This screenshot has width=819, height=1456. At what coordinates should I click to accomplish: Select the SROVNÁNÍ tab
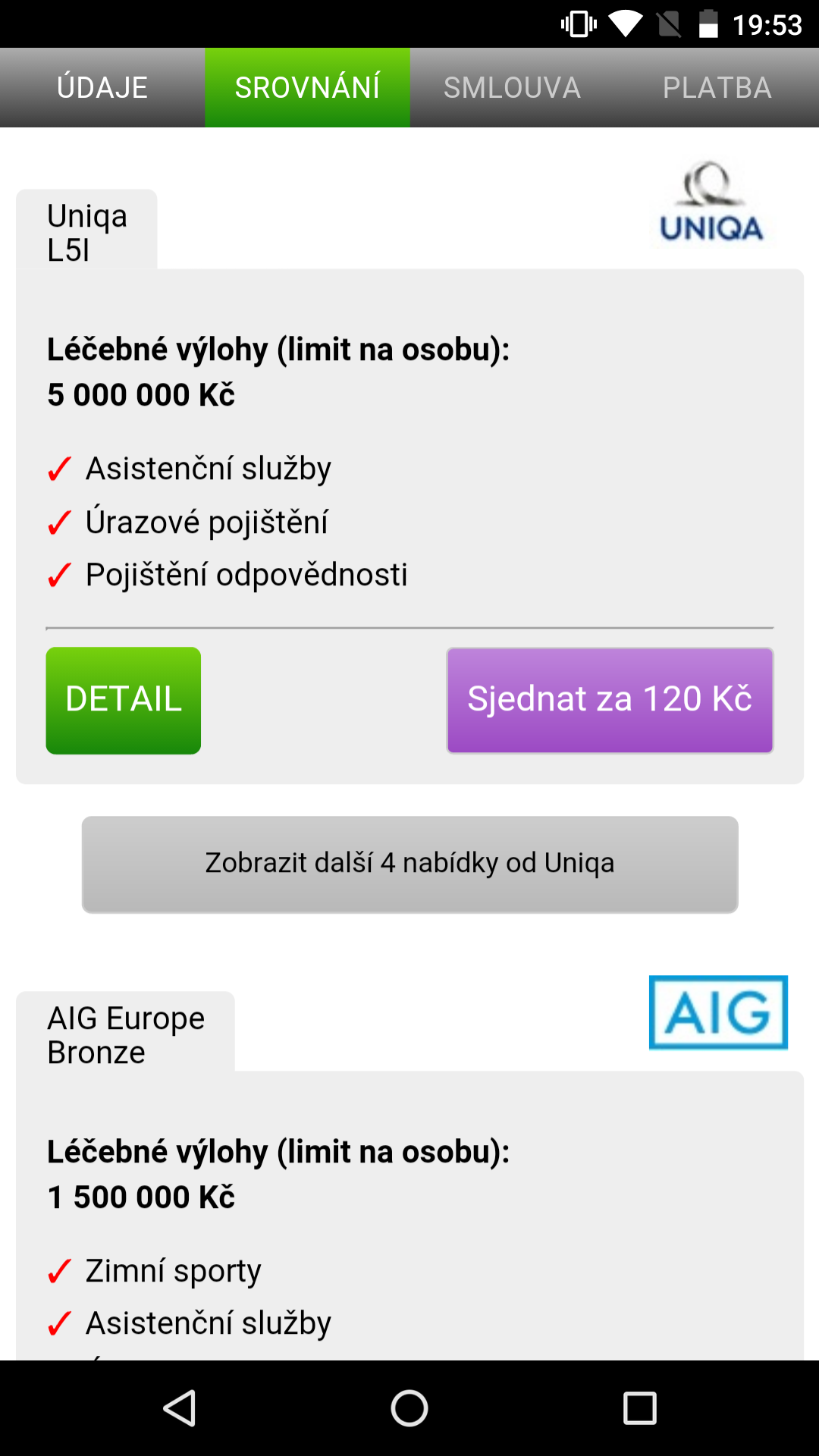click(307, 88)
